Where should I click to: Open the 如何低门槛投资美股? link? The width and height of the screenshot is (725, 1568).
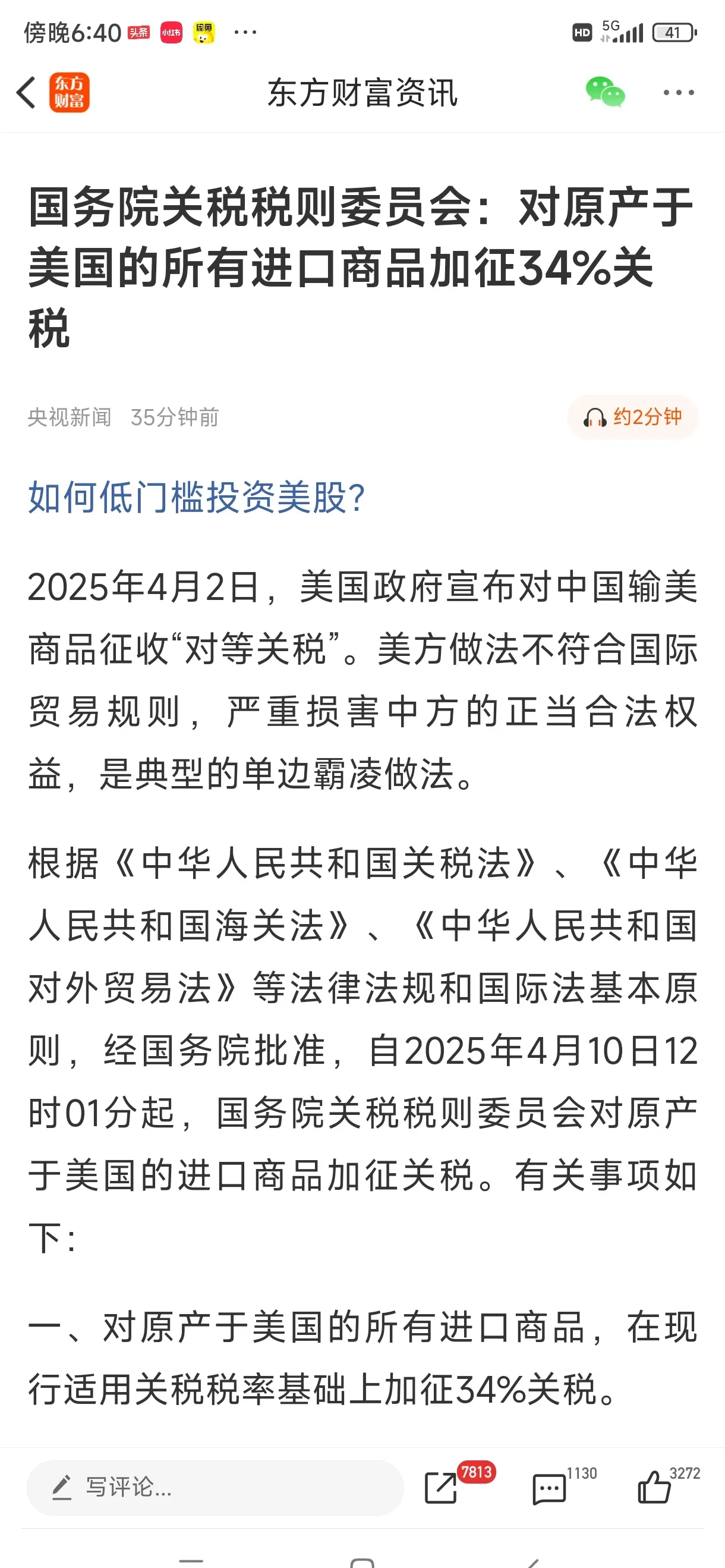click(x=197, y=497)
